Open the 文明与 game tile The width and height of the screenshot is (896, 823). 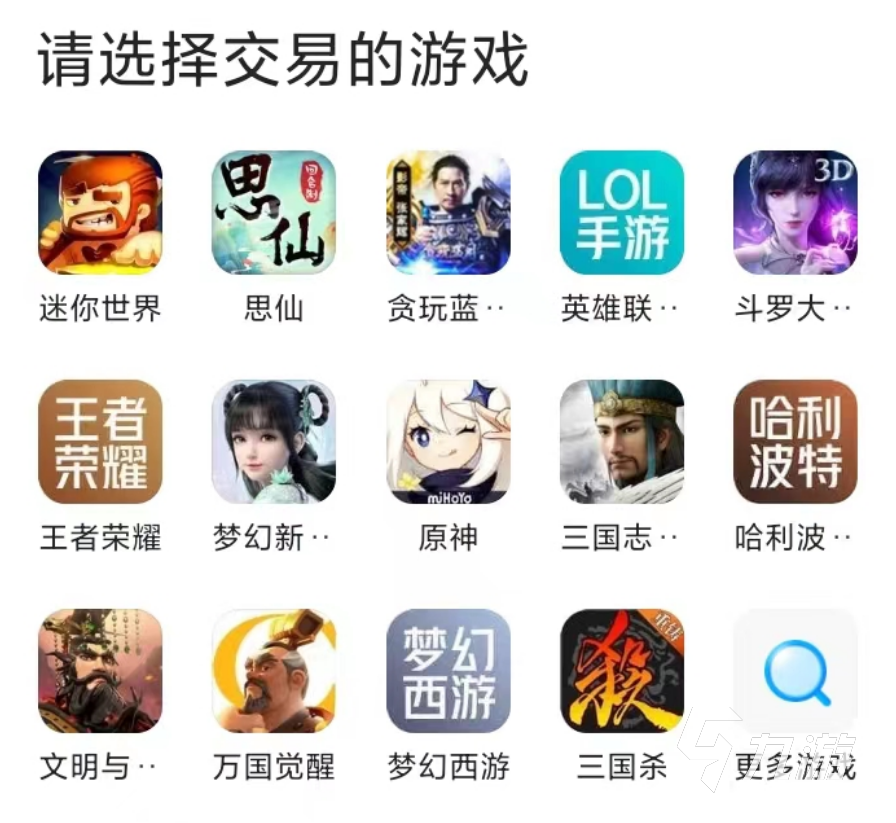pyautogui.click(x=100, y=671)
